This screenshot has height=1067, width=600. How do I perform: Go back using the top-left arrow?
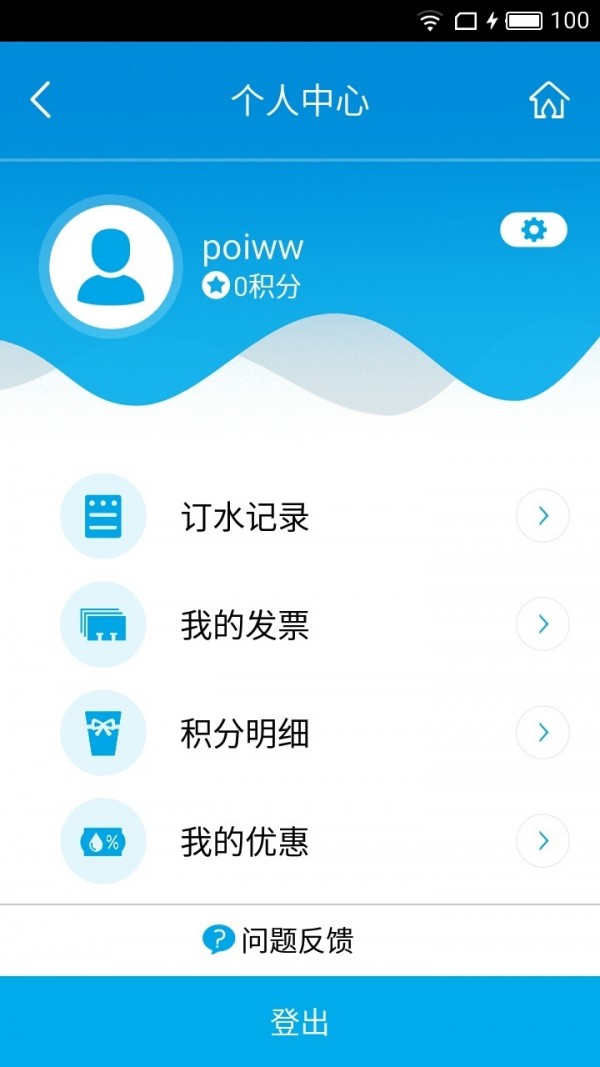(x=41, y=101)
